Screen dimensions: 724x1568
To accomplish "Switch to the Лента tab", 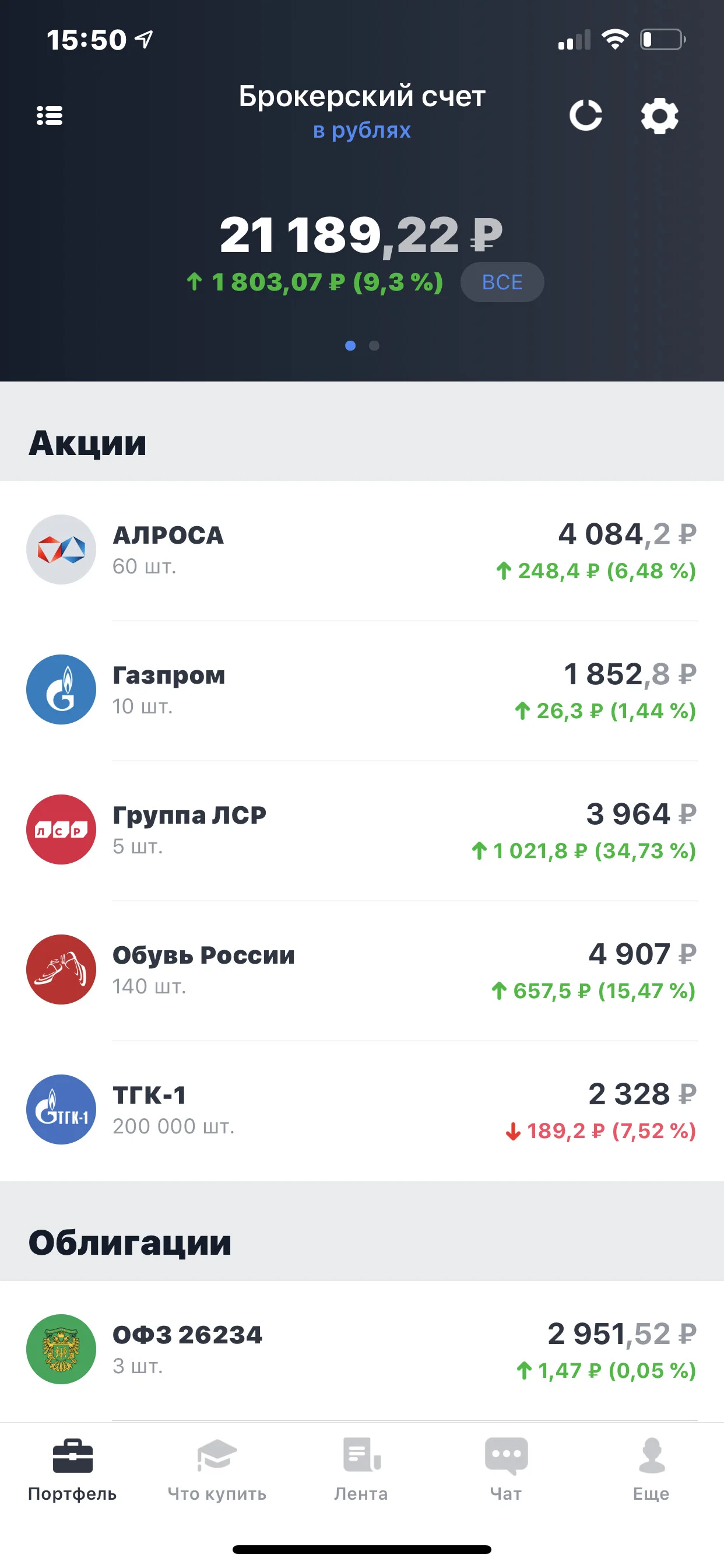I will click(x=361, y=1469).
